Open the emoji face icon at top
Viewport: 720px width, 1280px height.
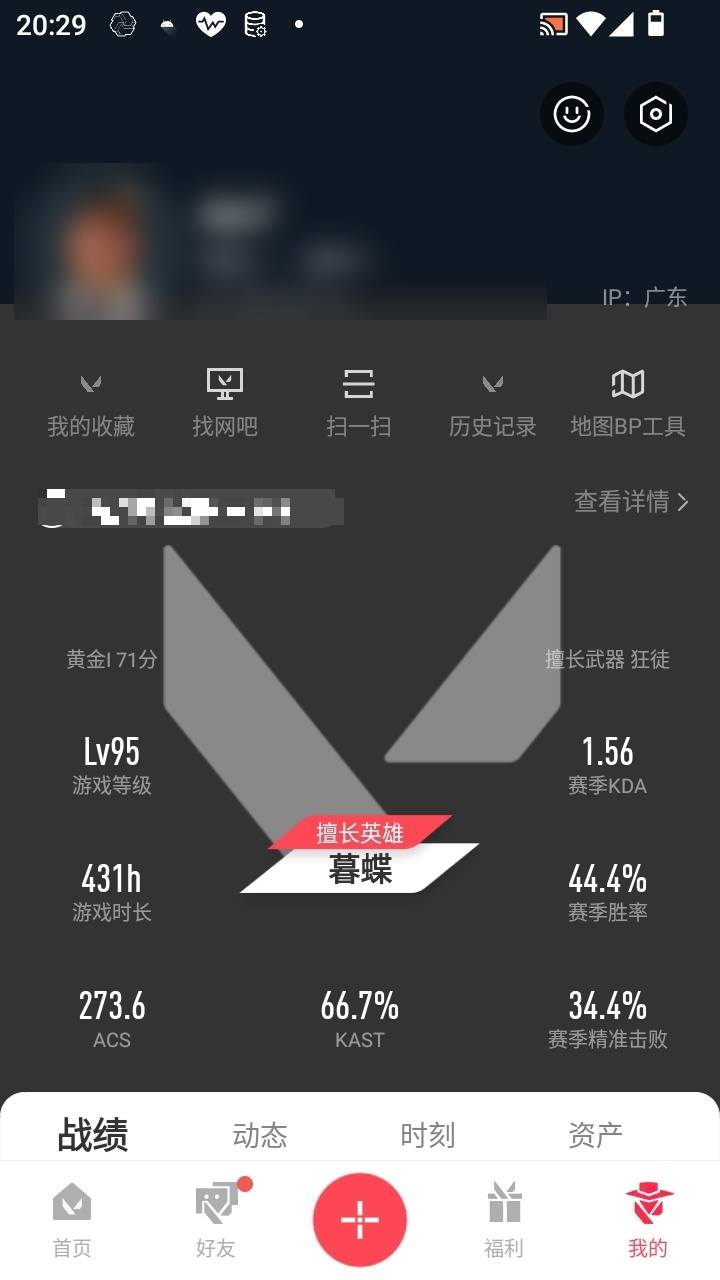click(571, 114)
